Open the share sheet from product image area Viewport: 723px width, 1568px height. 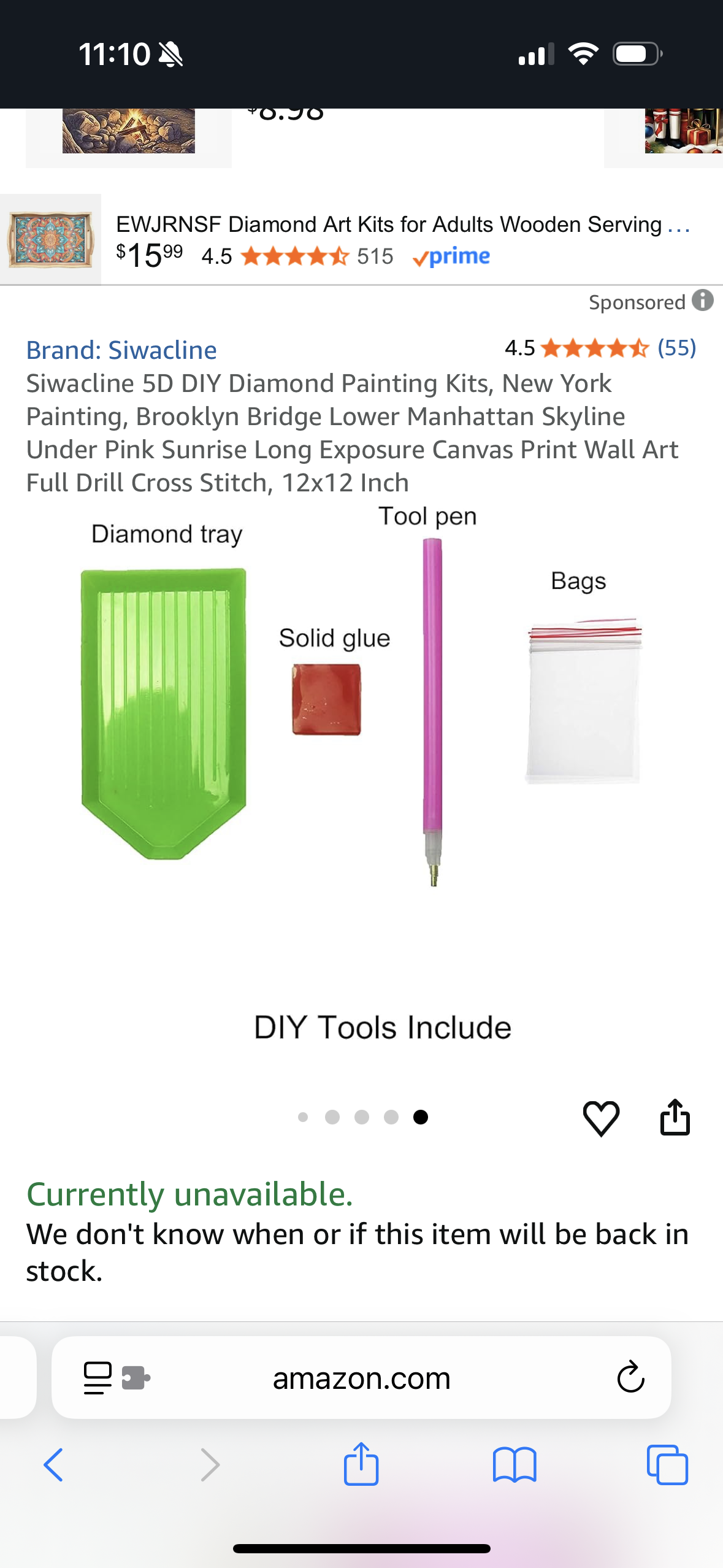pos(676,1117)
